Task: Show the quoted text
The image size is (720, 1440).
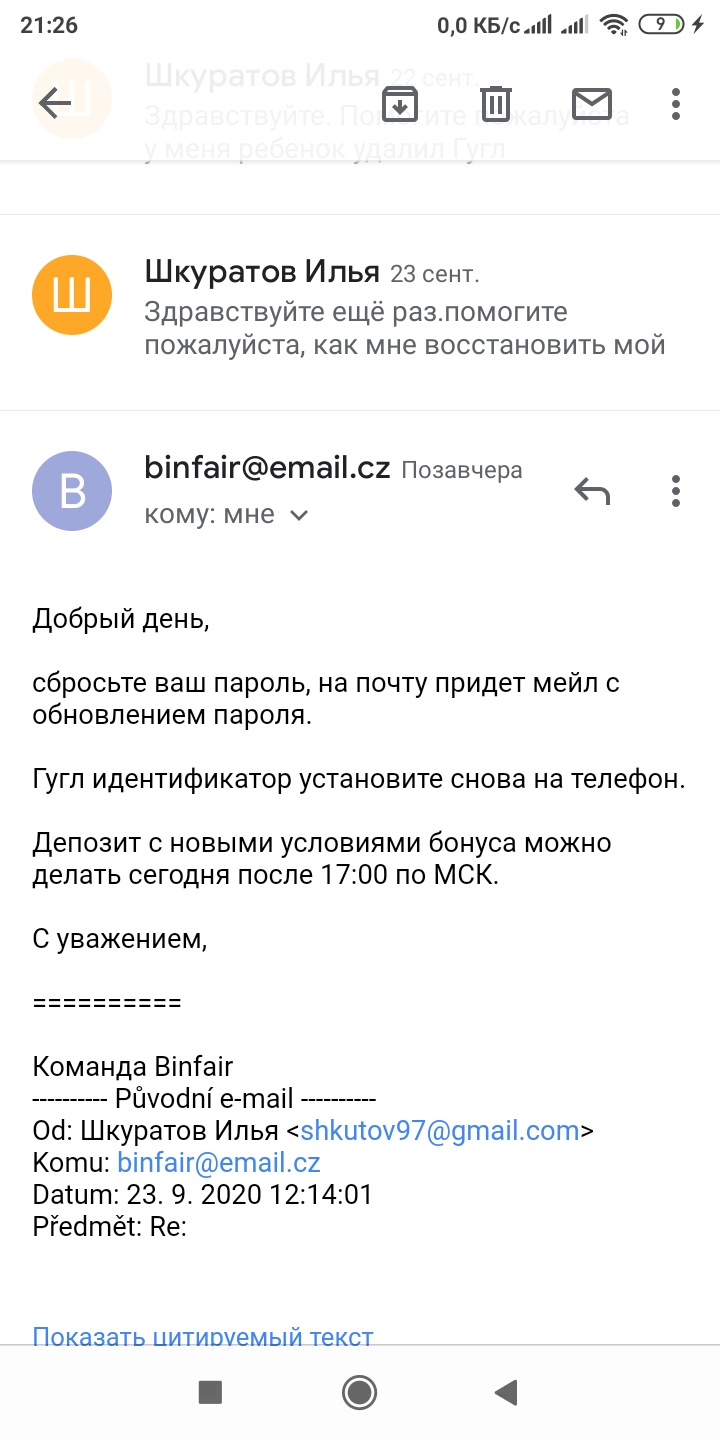Action: [203, 1336]
